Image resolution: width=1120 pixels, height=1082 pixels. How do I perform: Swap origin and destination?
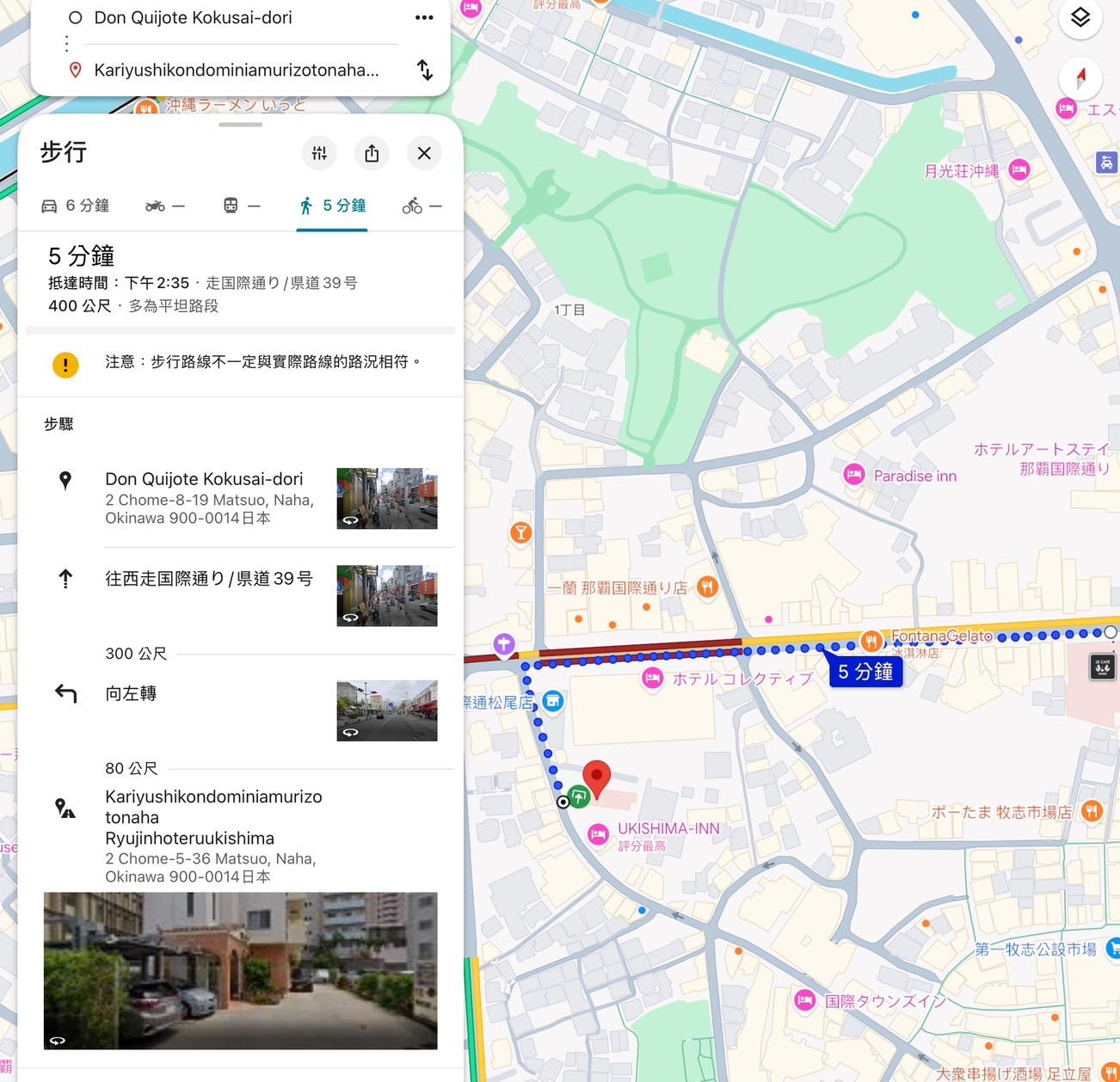(424, 70)
